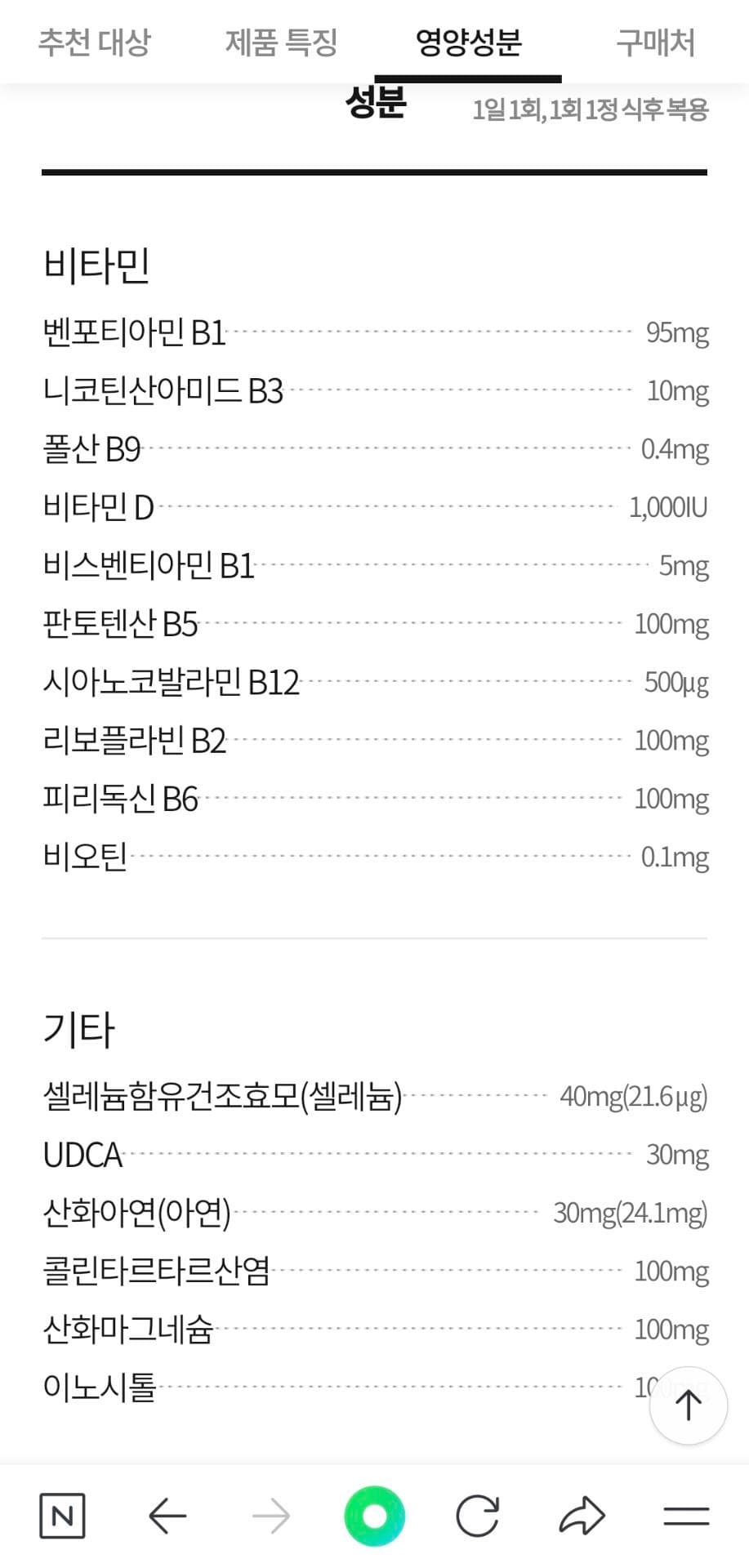
Task: Open the browser hamburger menu
Action: [686, 1517]
